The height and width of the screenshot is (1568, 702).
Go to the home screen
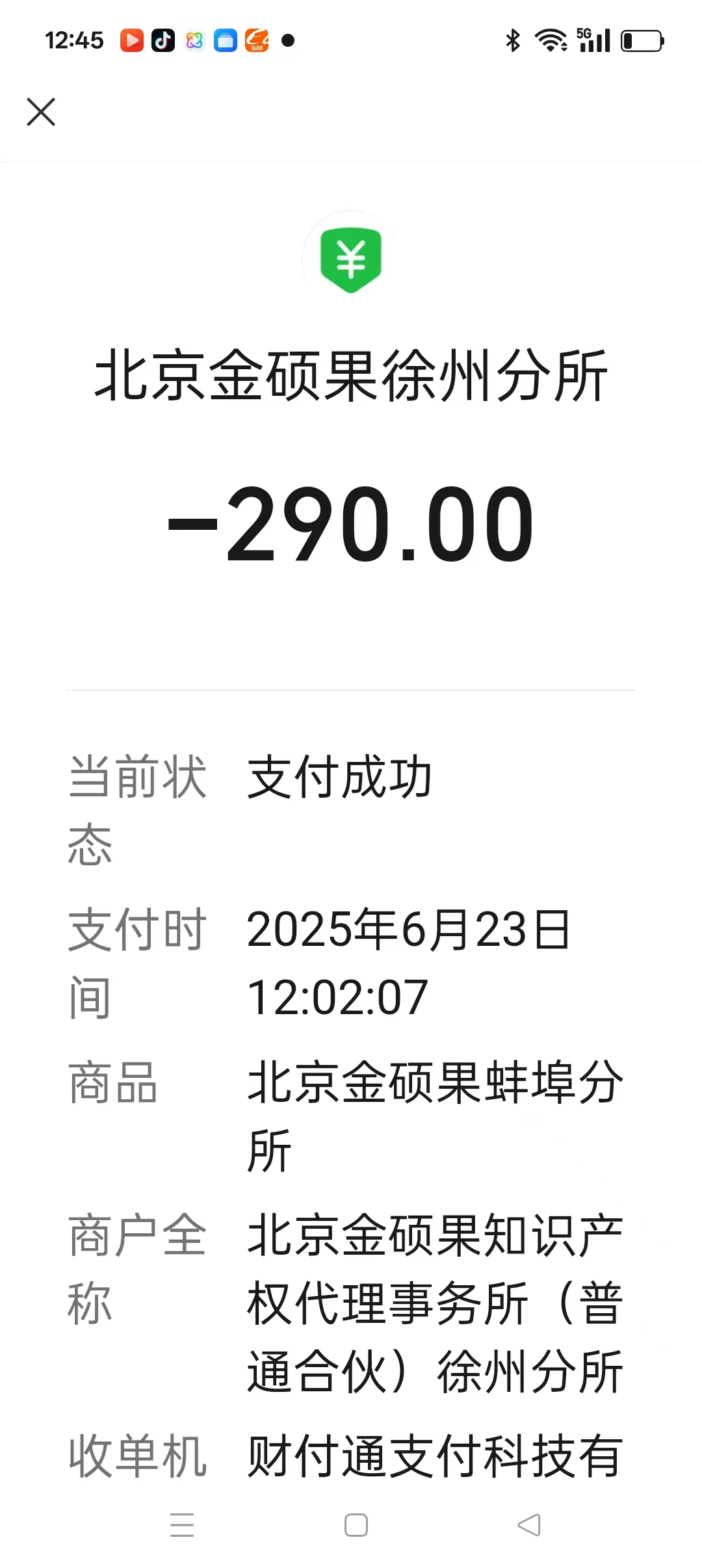click(356, 1524)
